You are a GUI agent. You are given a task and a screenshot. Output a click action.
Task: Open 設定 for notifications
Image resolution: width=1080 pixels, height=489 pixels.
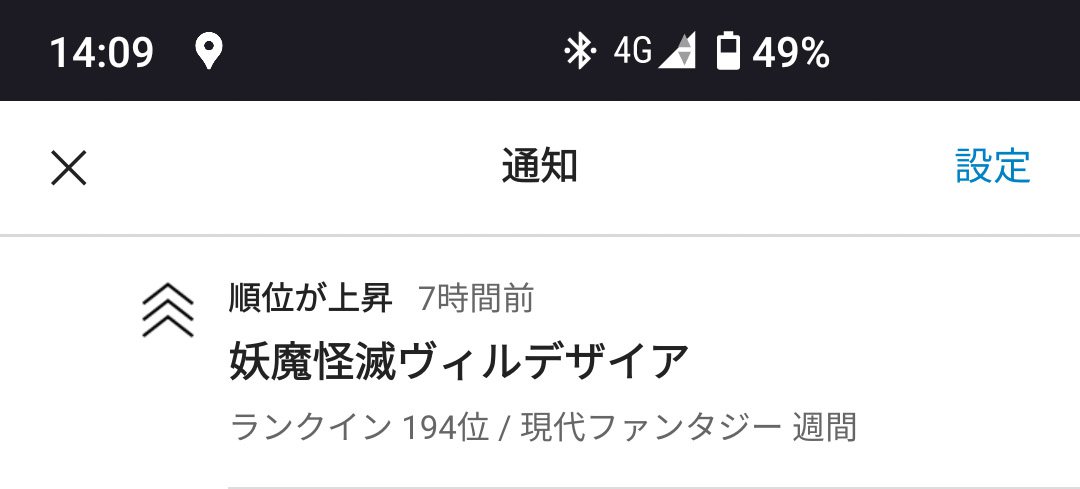992,167
